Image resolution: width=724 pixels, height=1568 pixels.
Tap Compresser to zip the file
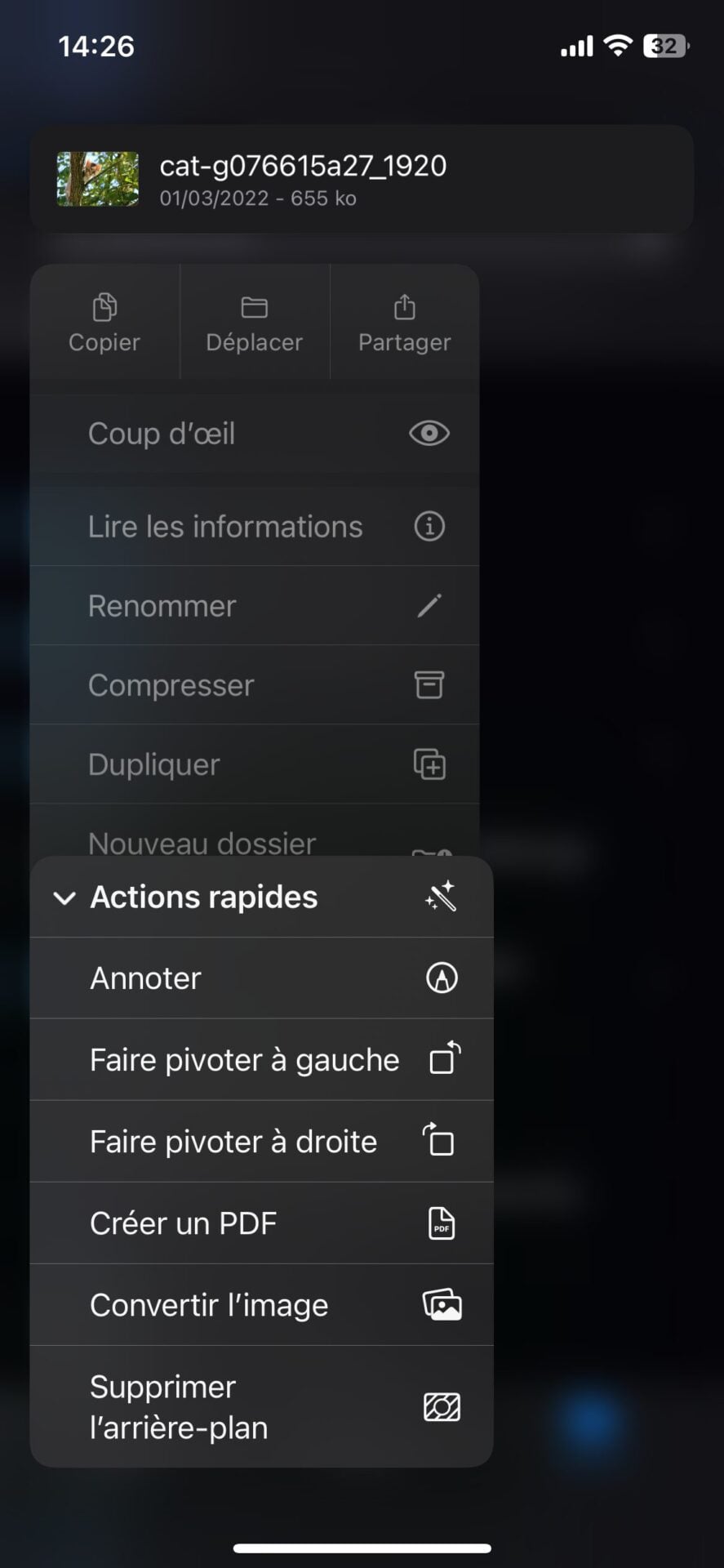coord(254,685)
